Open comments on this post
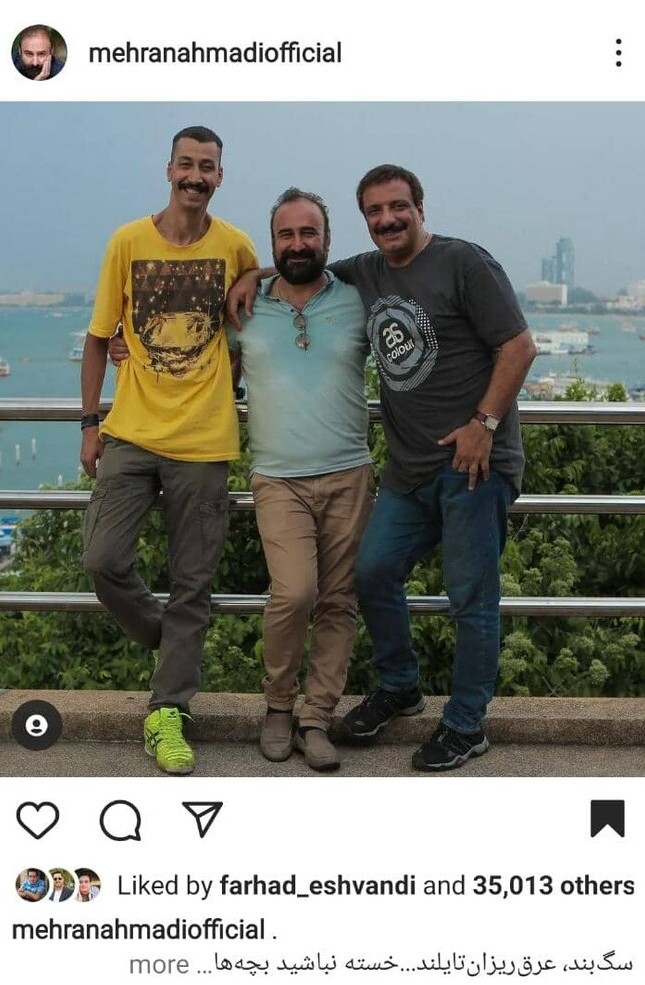Viewport: 645px width, 985px height. 120,820
